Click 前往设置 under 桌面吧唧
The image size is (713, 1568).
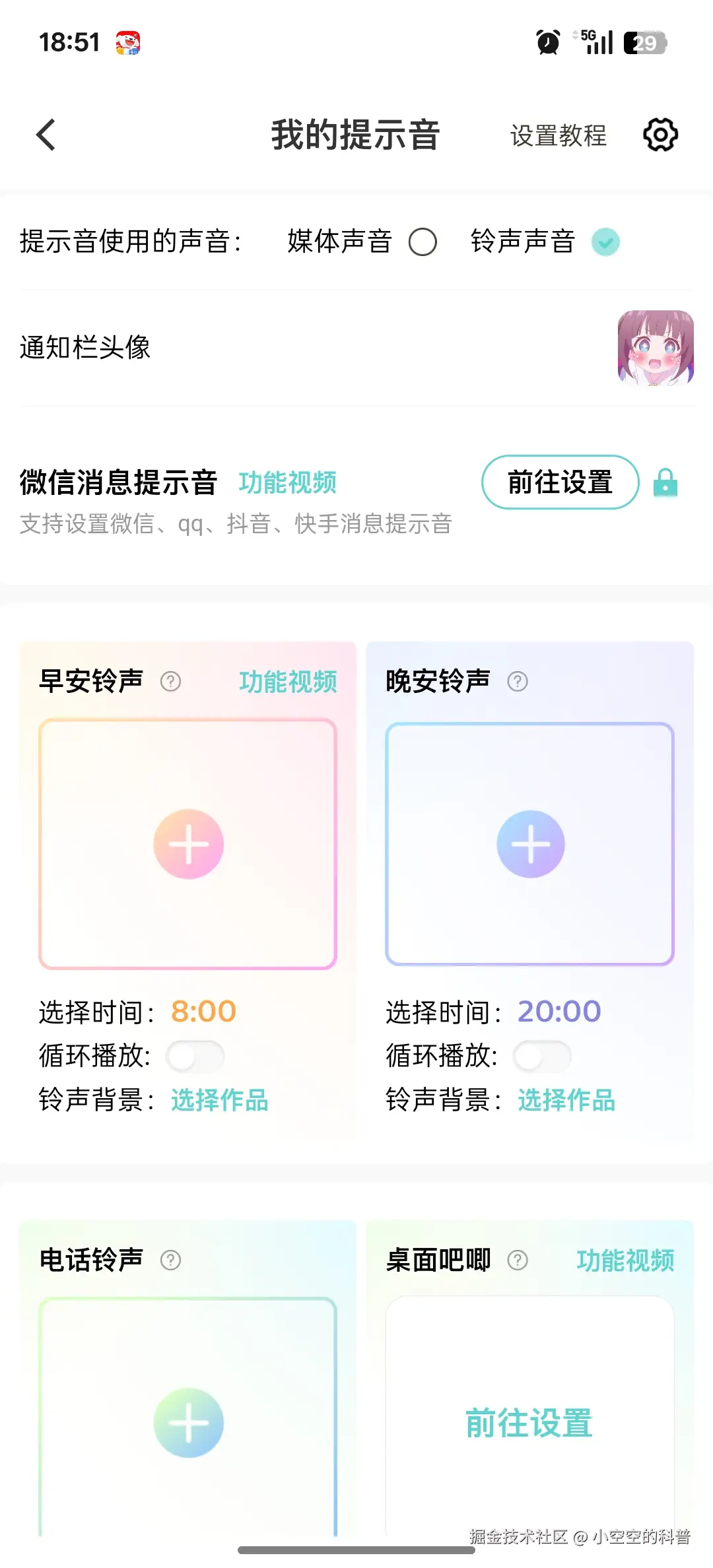528,1425
